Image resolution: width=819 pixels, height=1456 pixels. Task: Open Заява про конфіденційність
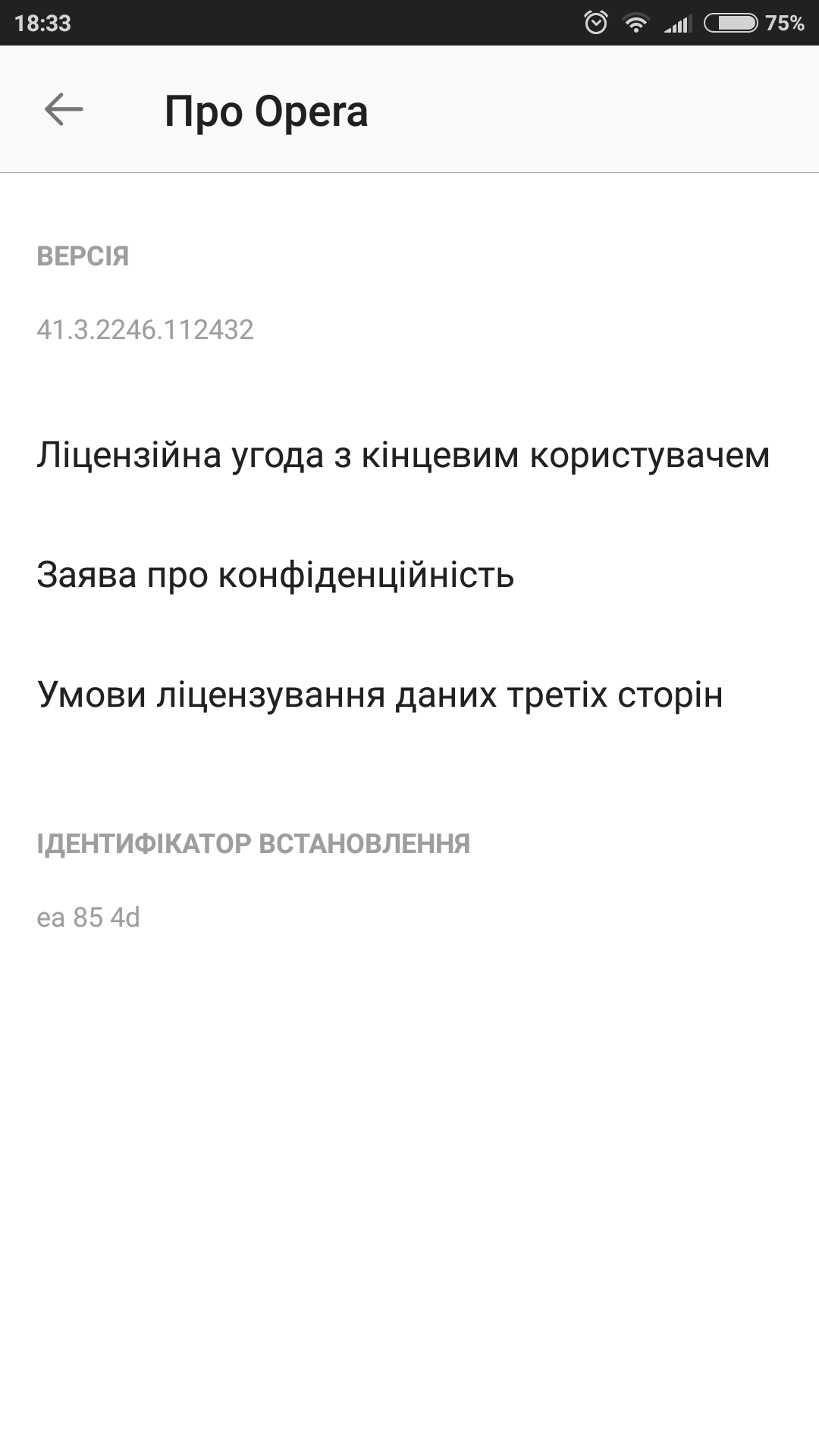click(x=409, y=575)
